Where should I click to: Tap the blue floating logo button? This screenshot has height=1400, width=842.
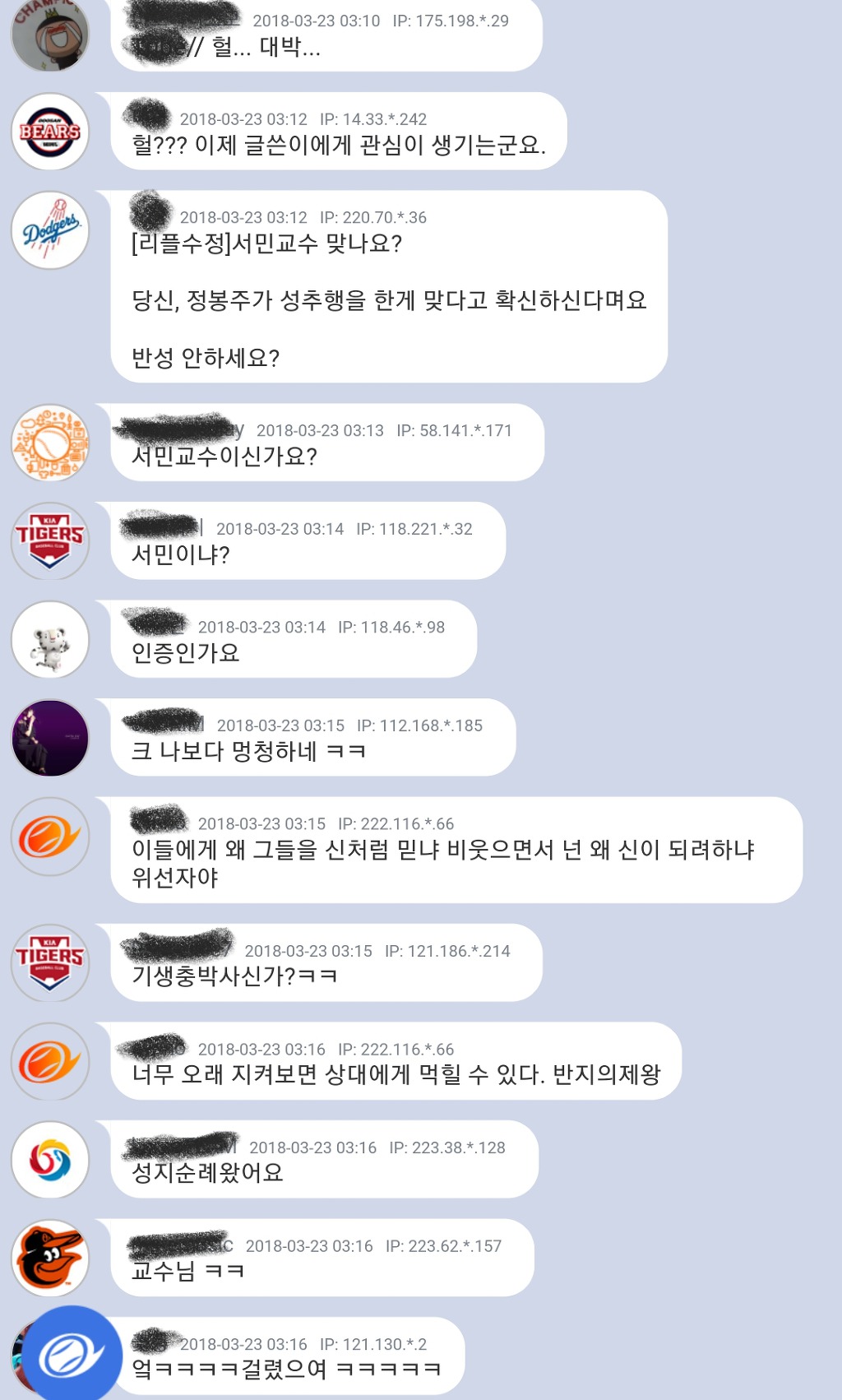point(72,1355)
